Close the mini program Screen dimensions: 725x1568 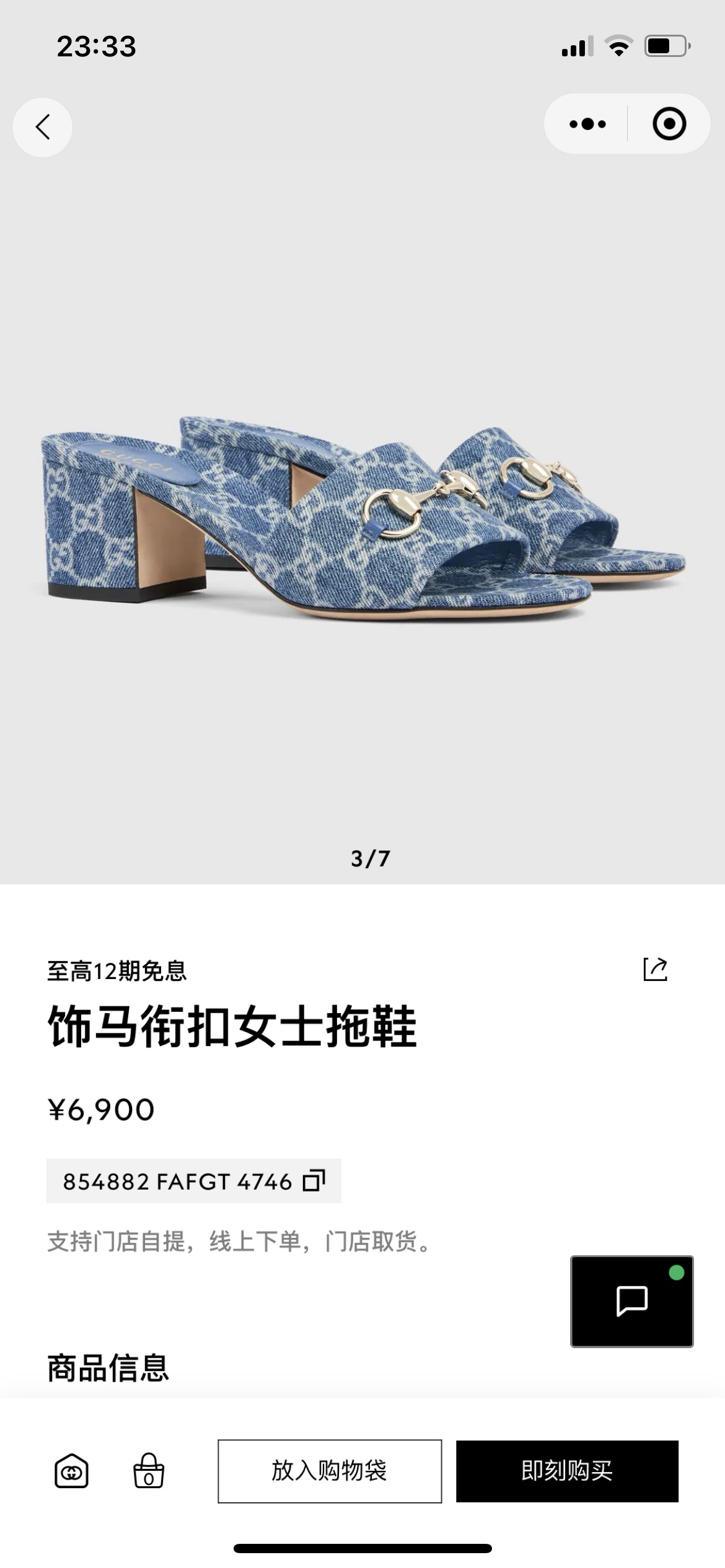pos(669,124)
